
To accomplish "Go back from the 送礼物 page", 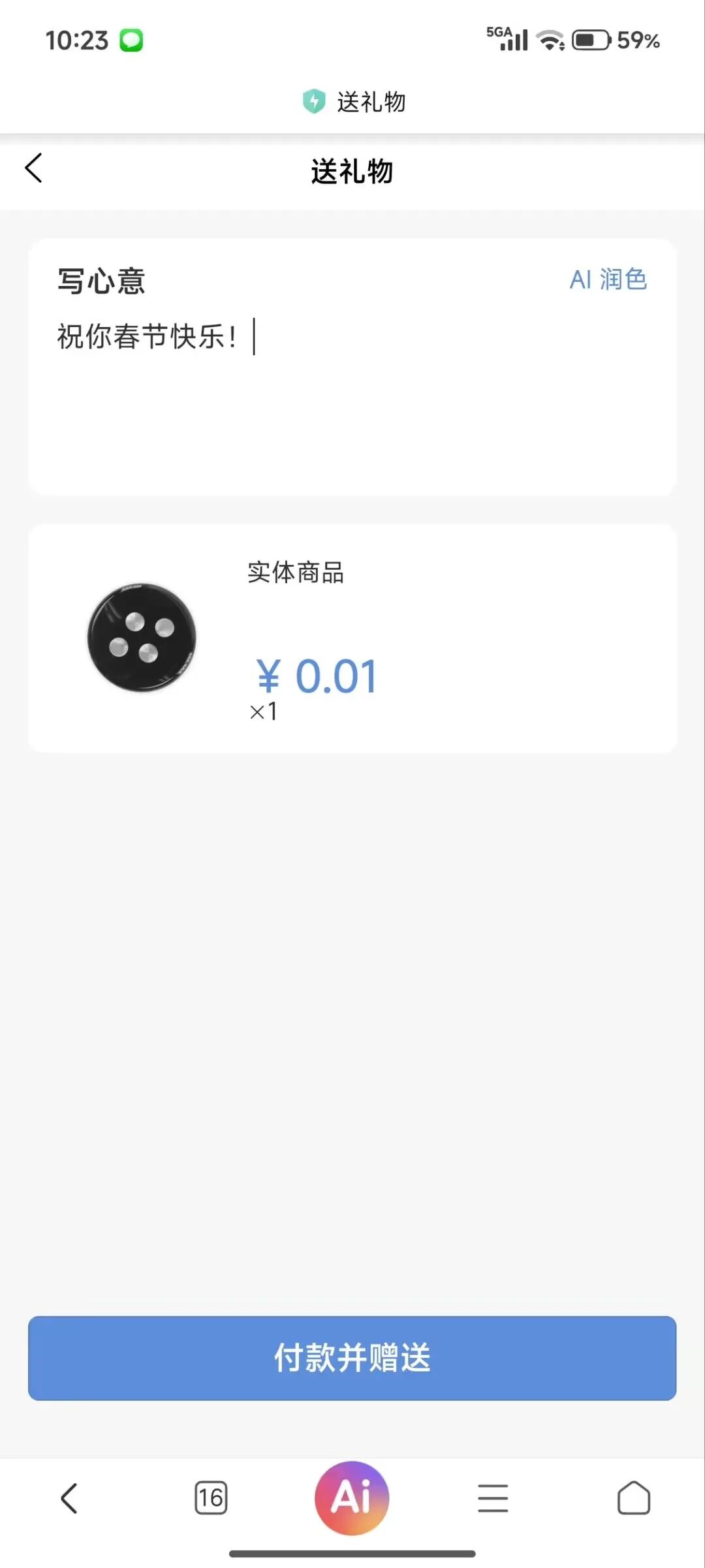I will tap(34, 169).
